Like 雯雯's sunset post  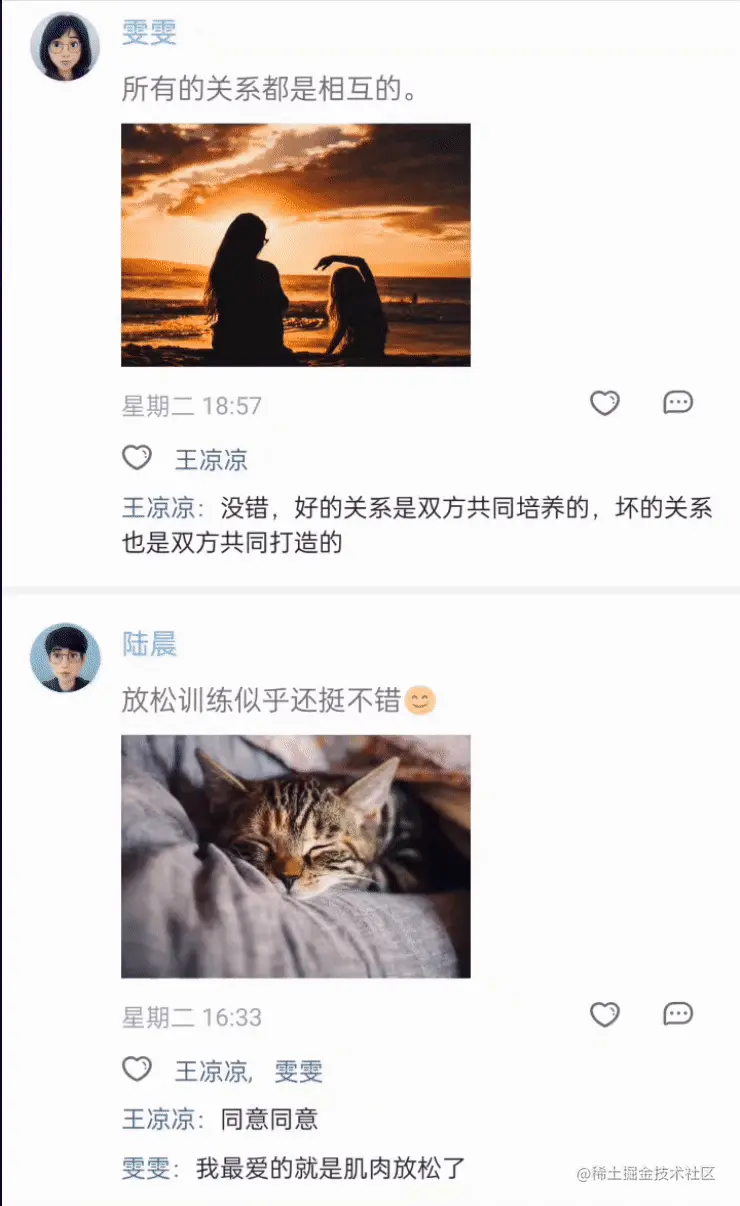pos(605,403)
